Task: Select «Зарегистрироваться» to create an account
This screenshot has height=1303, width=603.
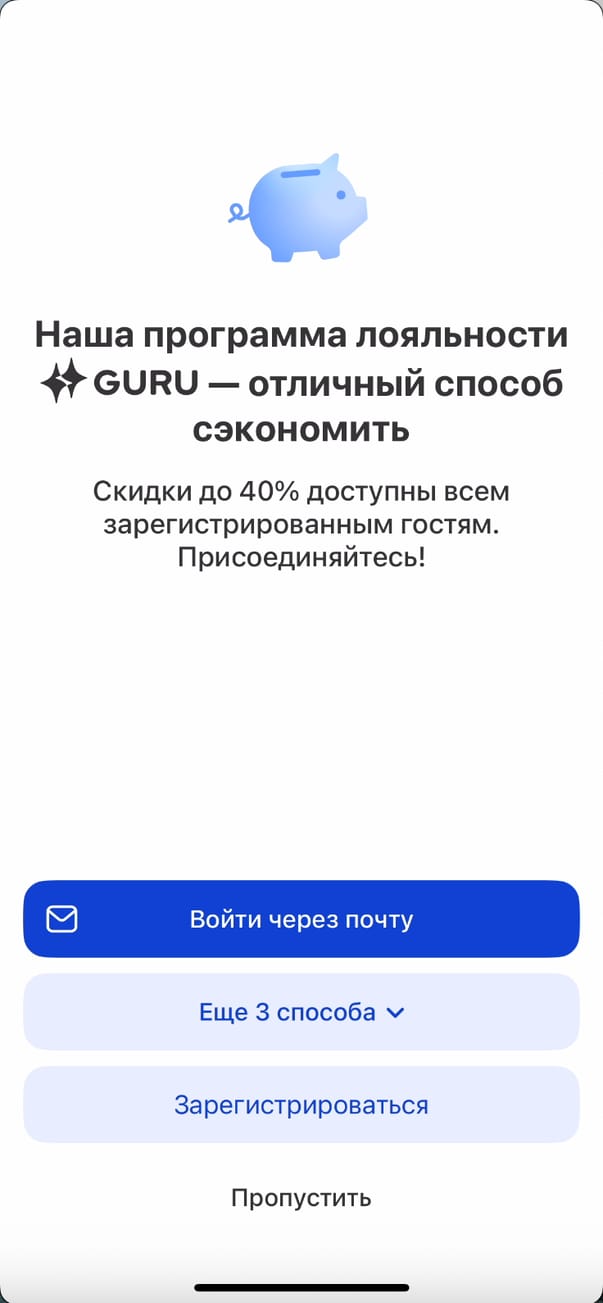Action: click(x=301, y=1105)
